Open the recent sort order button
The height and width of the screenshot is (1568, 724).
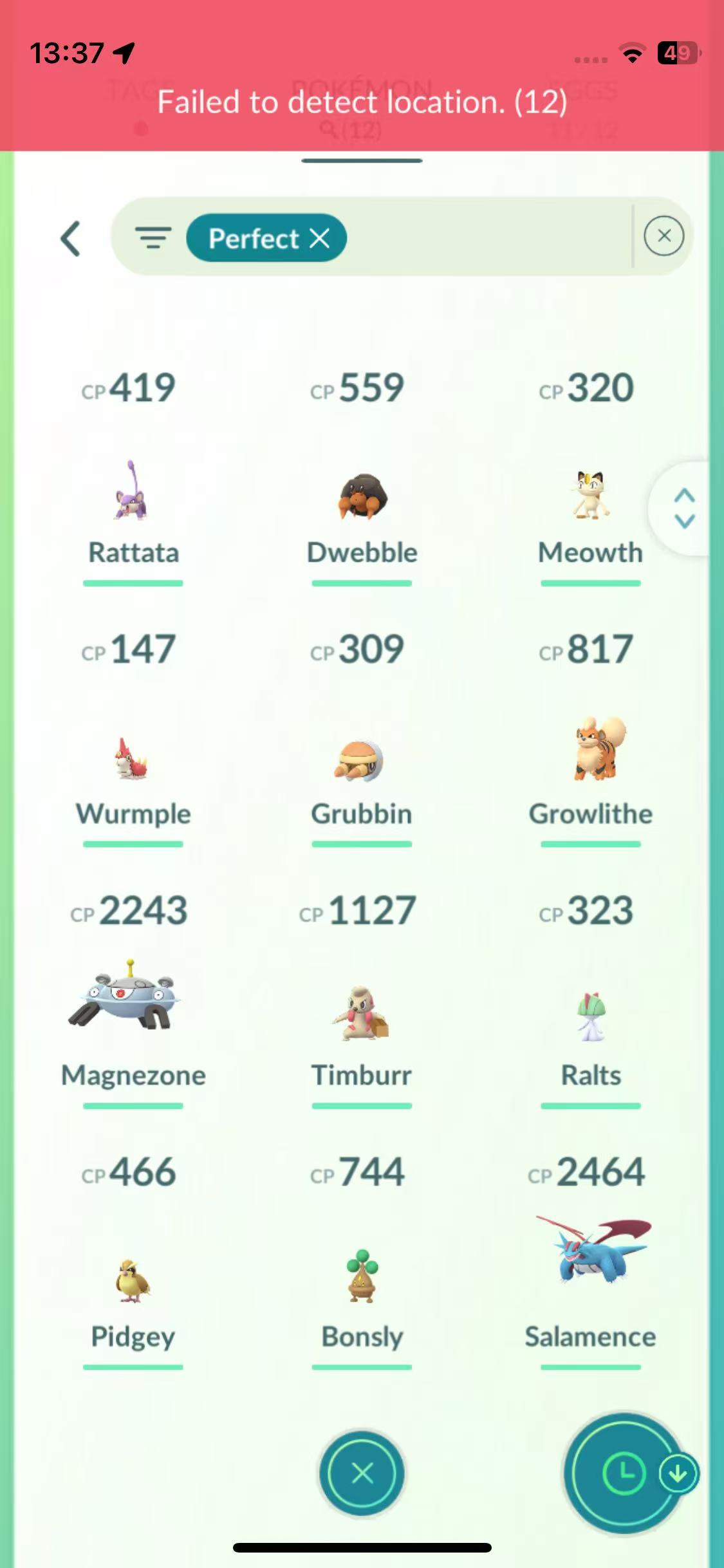[x=623, y=1473]
